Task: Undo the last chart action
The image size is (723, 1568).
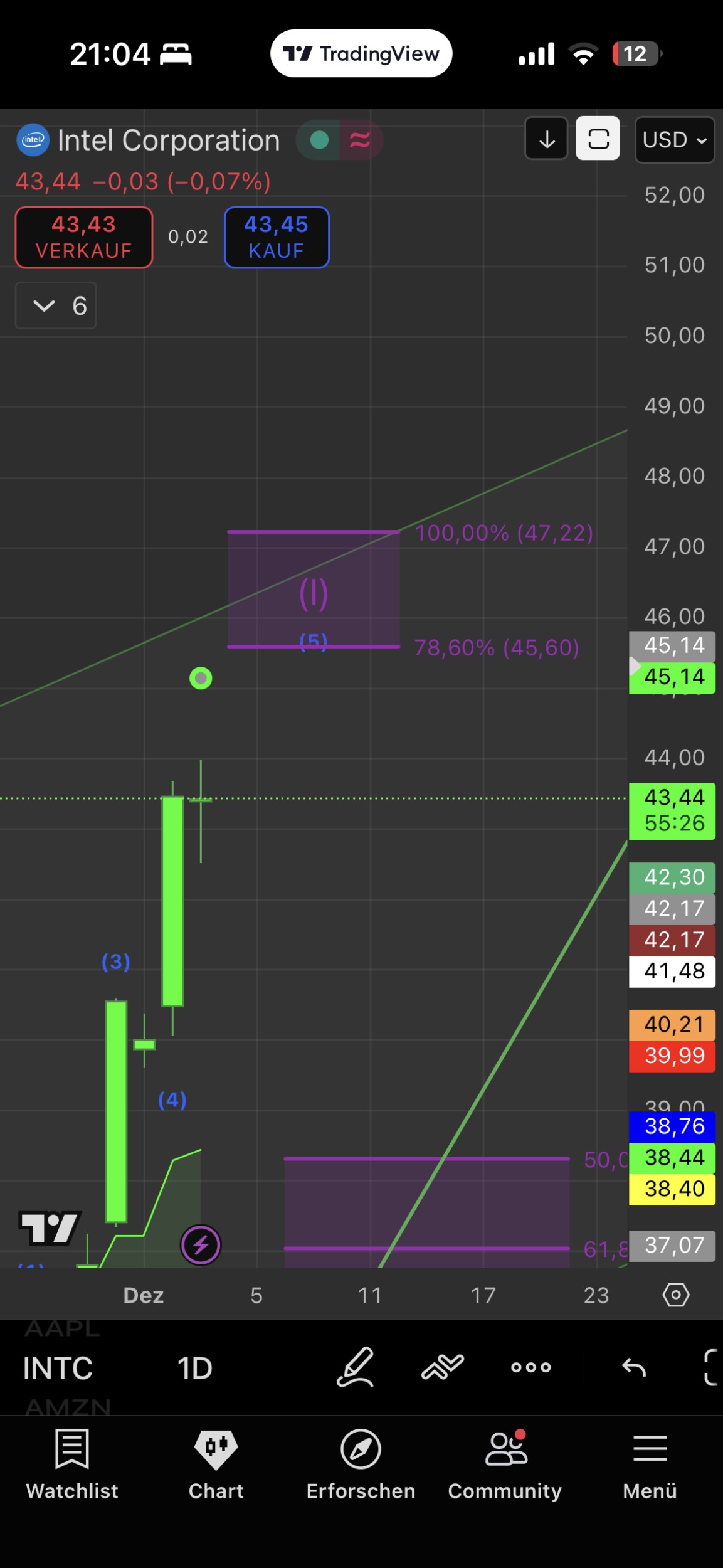Action: point(633,1367)
